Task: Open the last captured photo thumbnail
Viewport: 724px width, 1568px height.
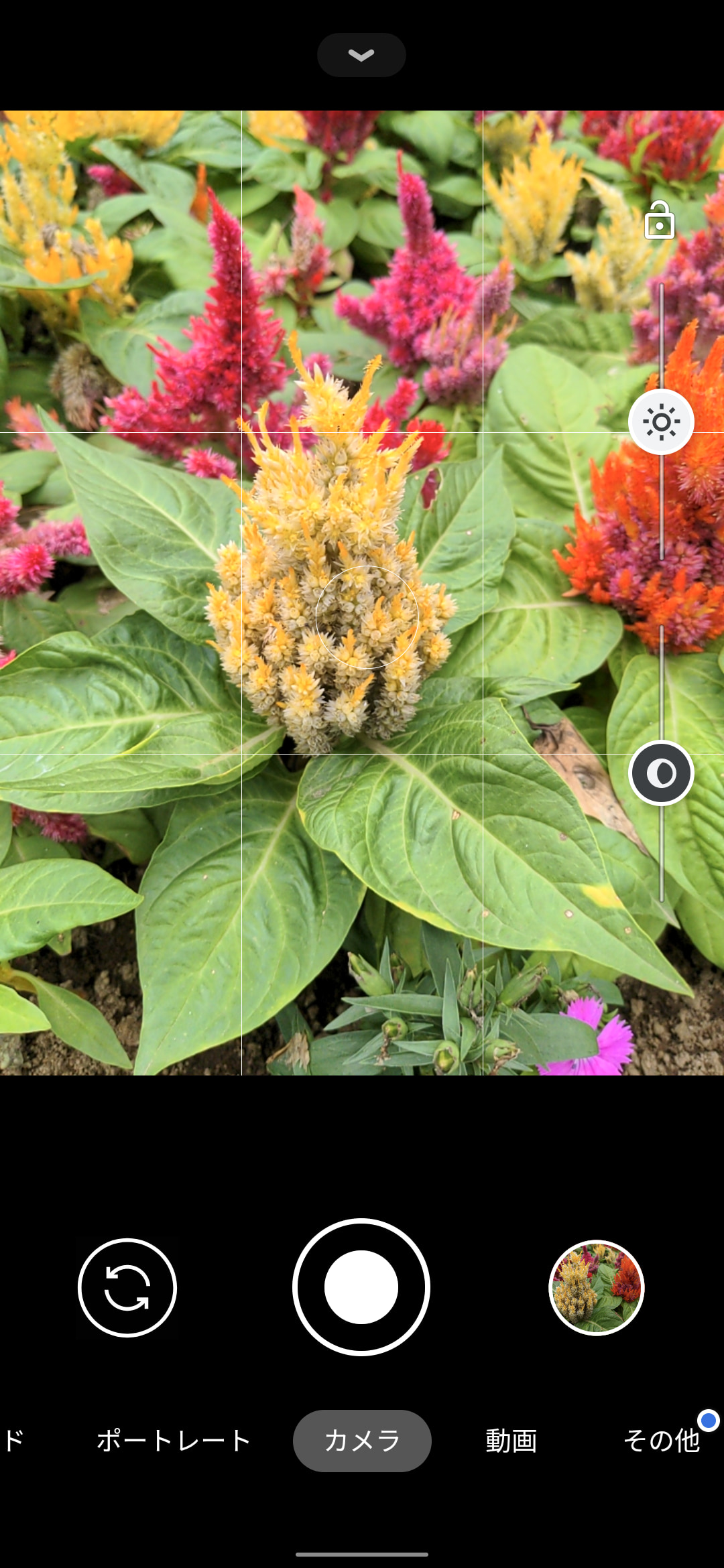Action: click(x=596, y=1287)
